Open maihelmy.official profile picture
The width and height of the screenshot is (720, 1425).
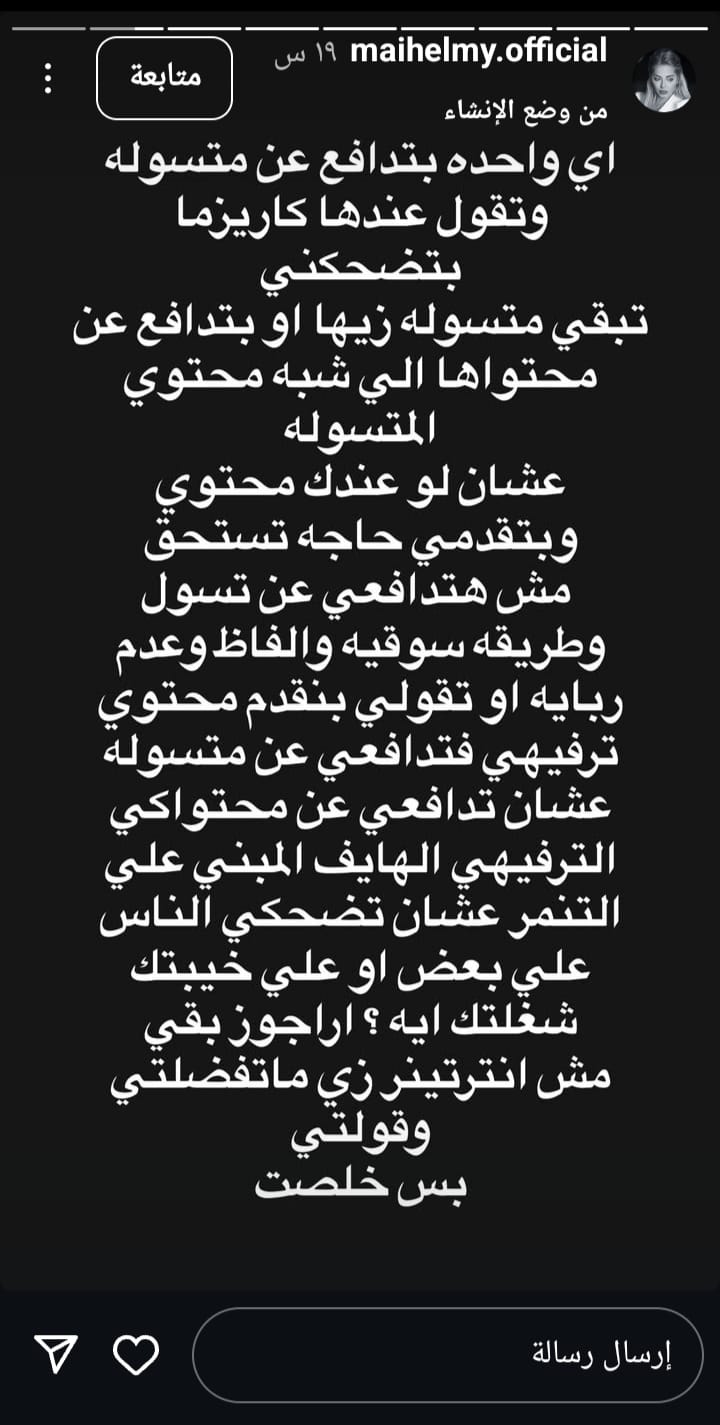pyautogui.click(x=664, y=78)
